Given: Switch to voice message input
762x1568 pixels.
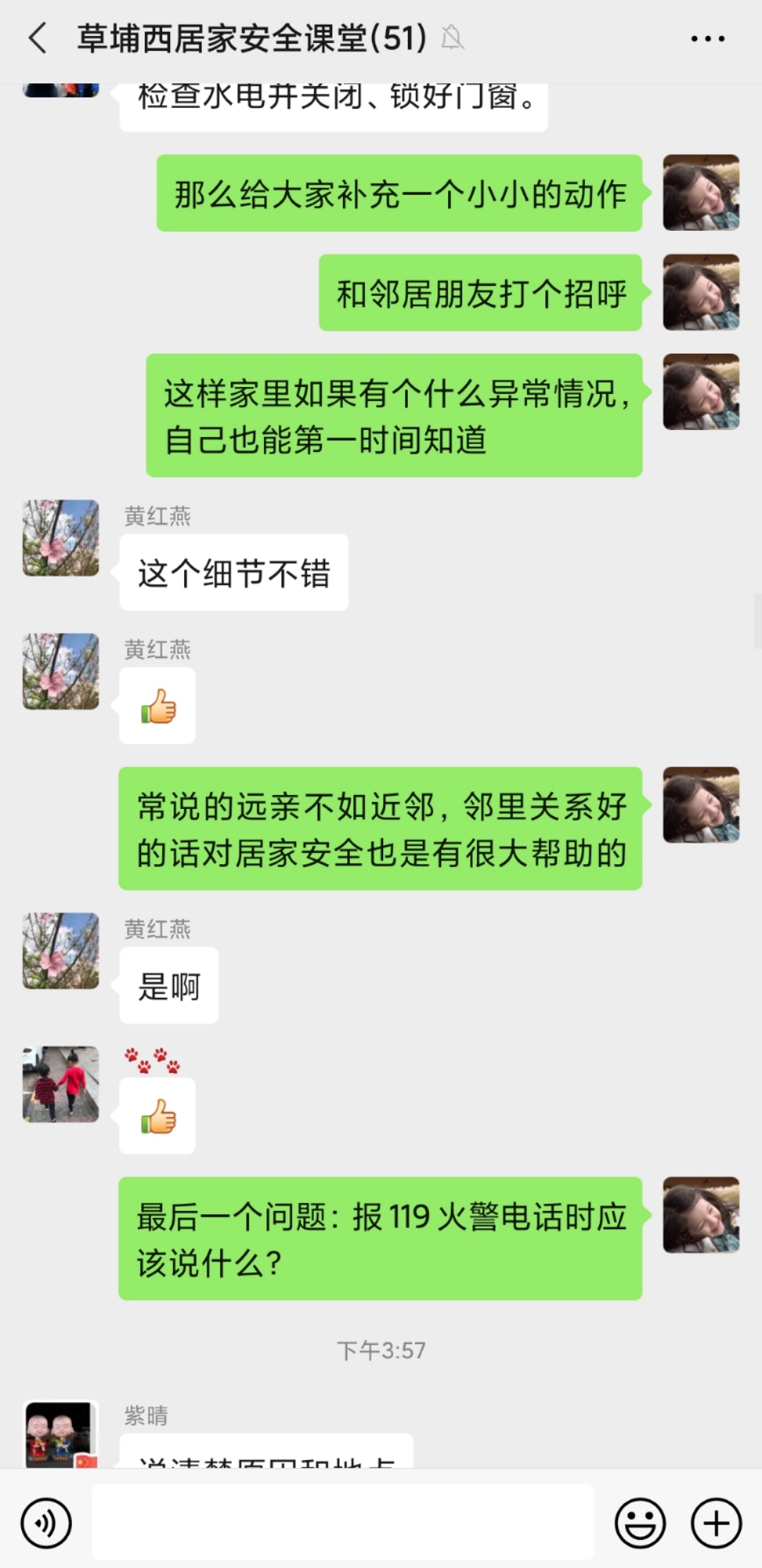Looking at the screenshot, I should point(47,1523).
